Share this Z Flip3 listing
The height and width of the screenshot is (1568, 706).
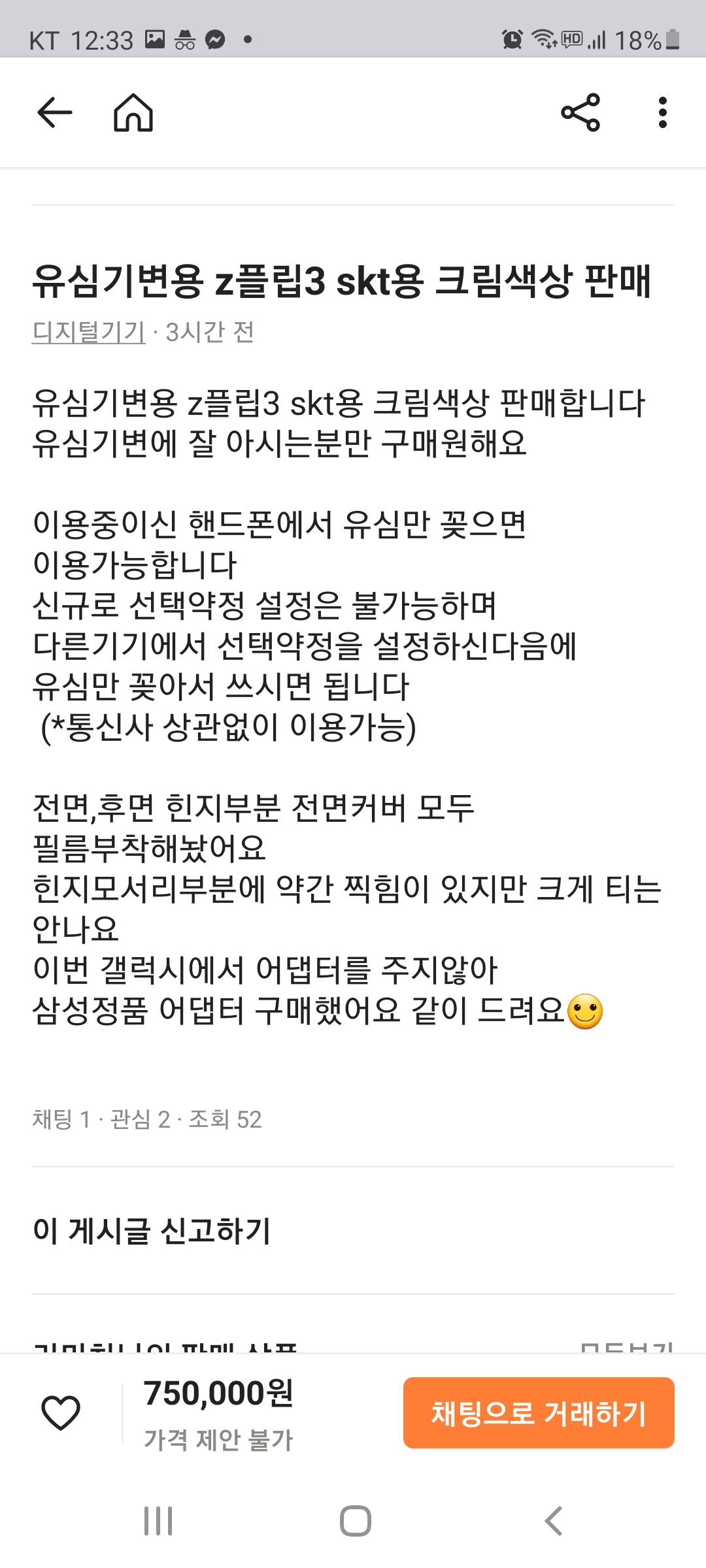coord(580,112)
